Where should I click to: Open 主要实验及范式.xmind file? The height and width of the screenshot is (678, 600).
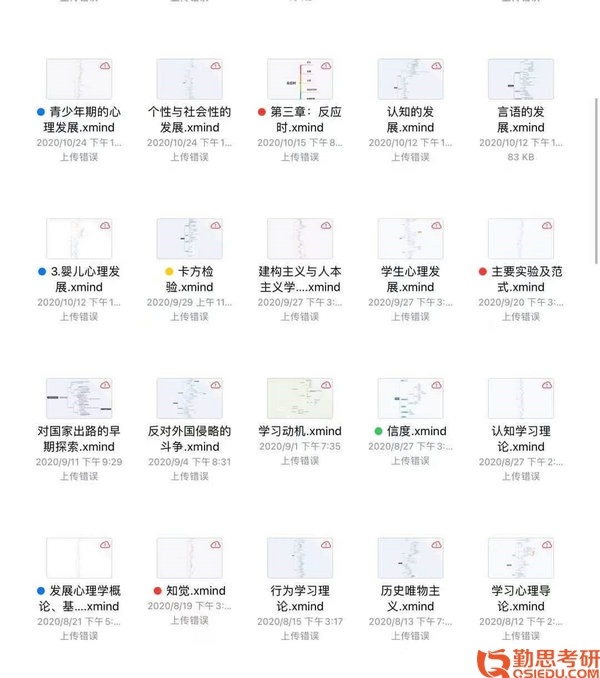(520, 239)
